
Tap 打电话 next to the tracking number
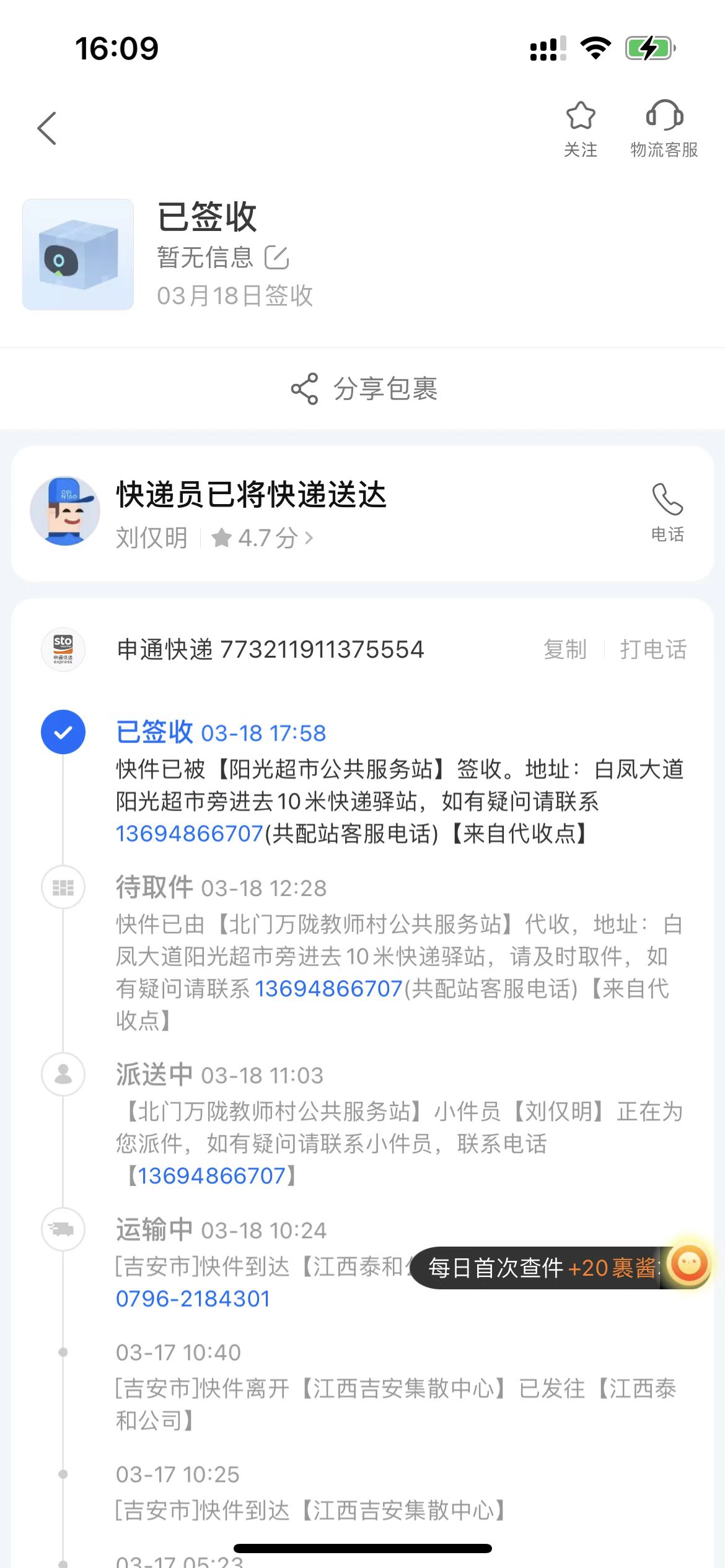(x=653, y=650)
